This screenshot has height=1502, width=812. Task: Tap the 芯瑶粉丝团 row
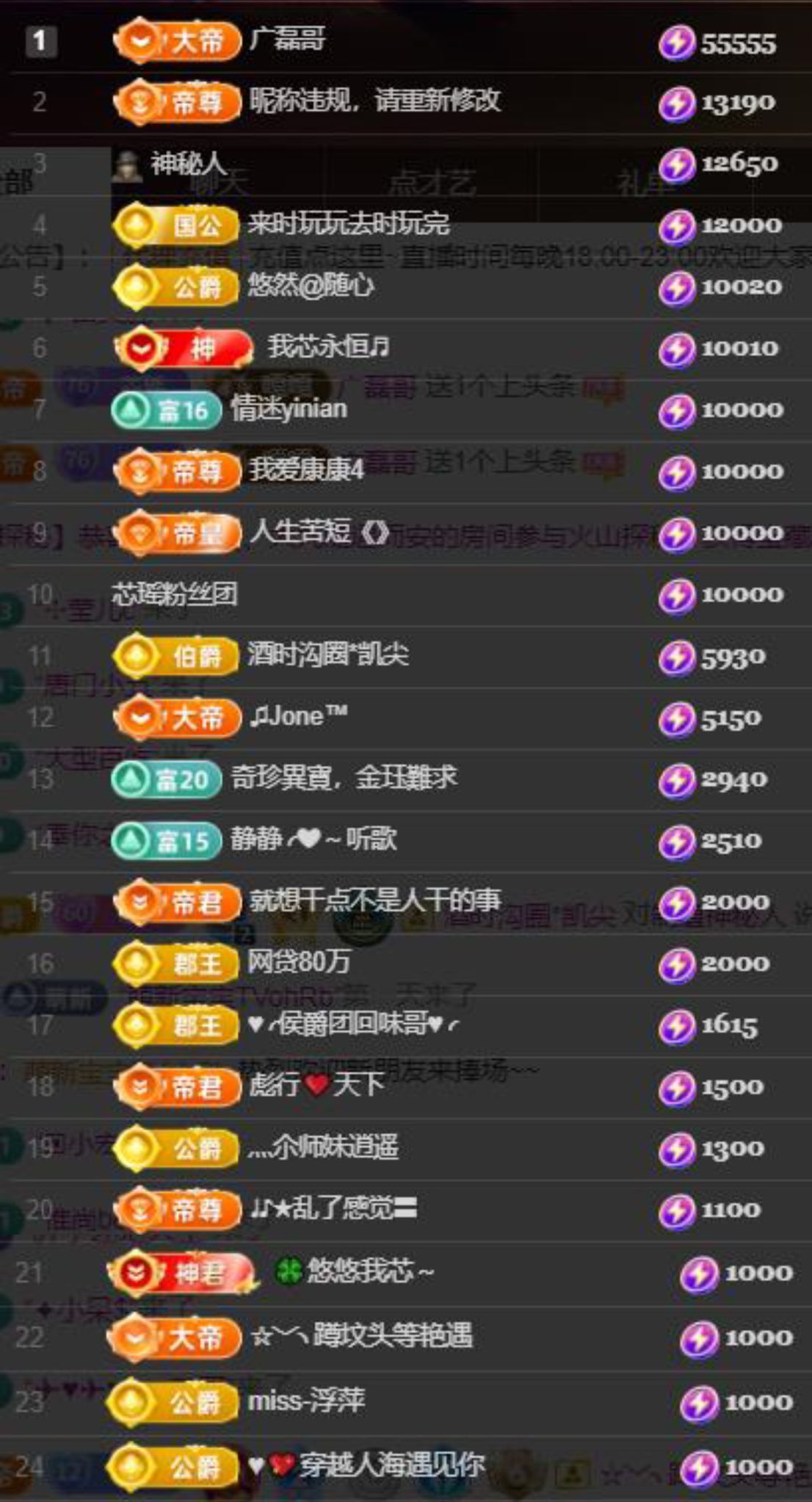click(x=175, y=594)
